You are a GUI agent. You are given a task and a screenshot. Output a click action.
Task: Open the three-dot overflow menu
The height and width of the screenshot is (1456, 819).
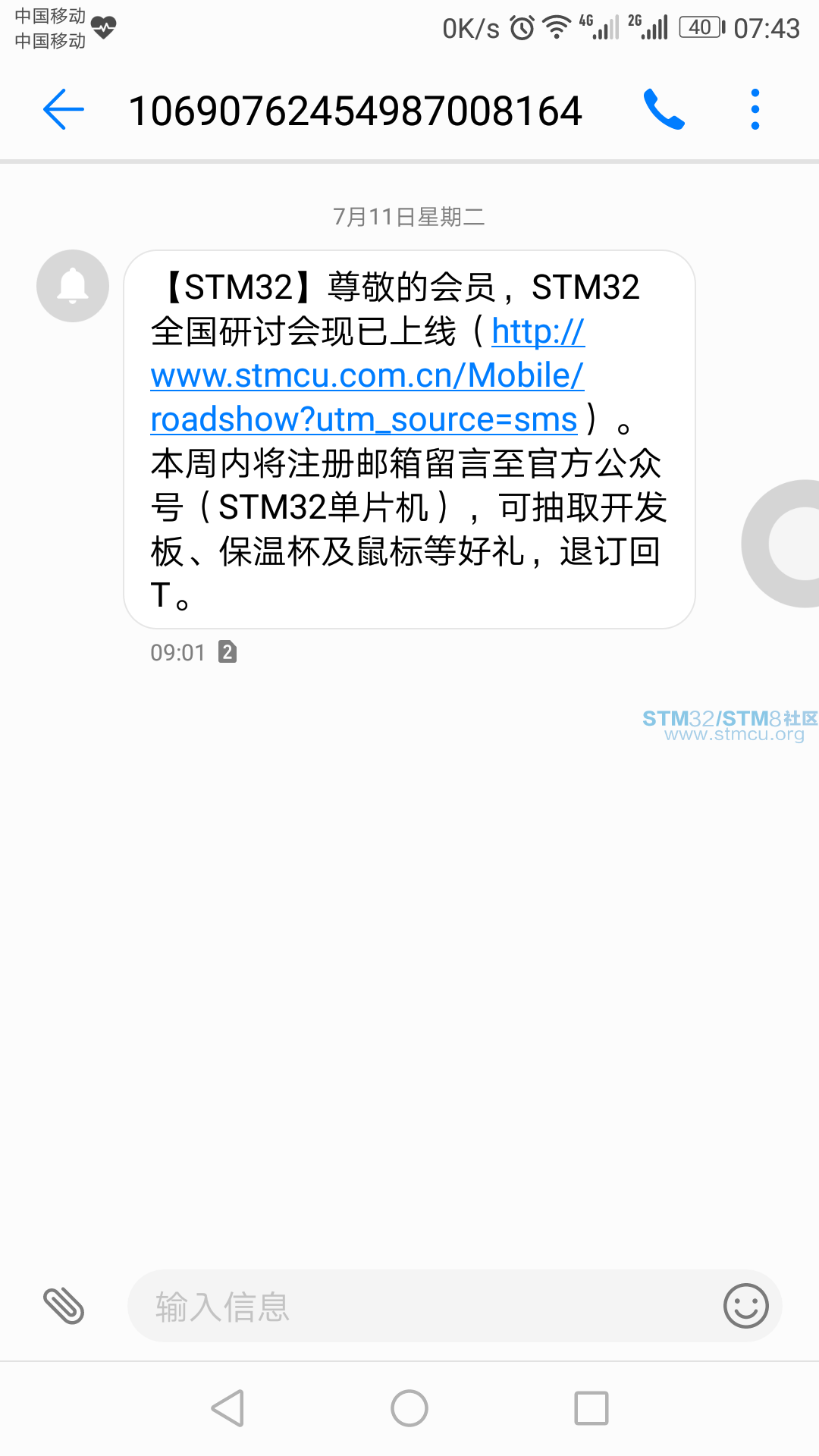tap(755, 110)
